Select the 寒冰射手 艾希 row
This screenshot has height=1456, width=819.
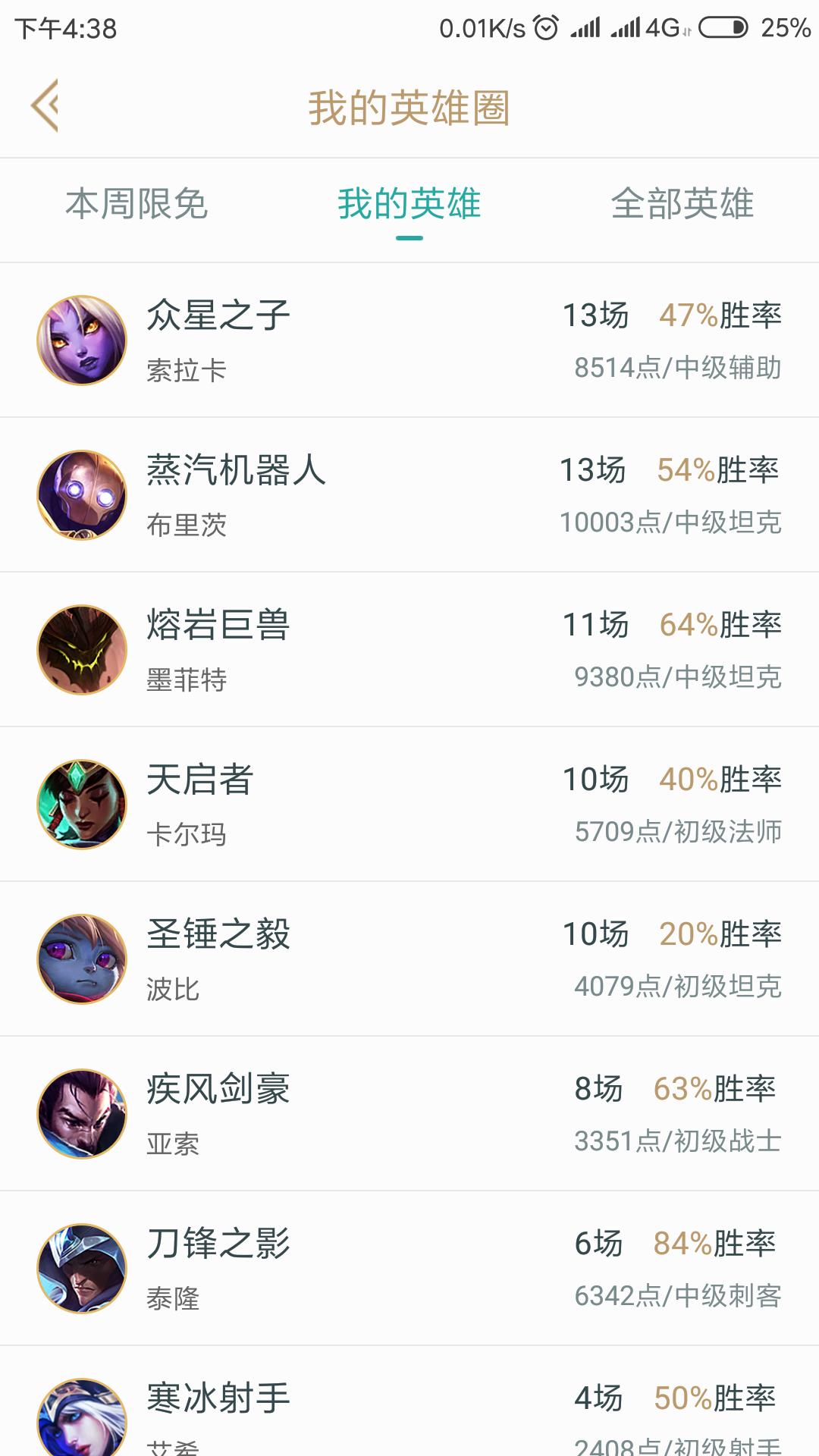[409, 1410]
